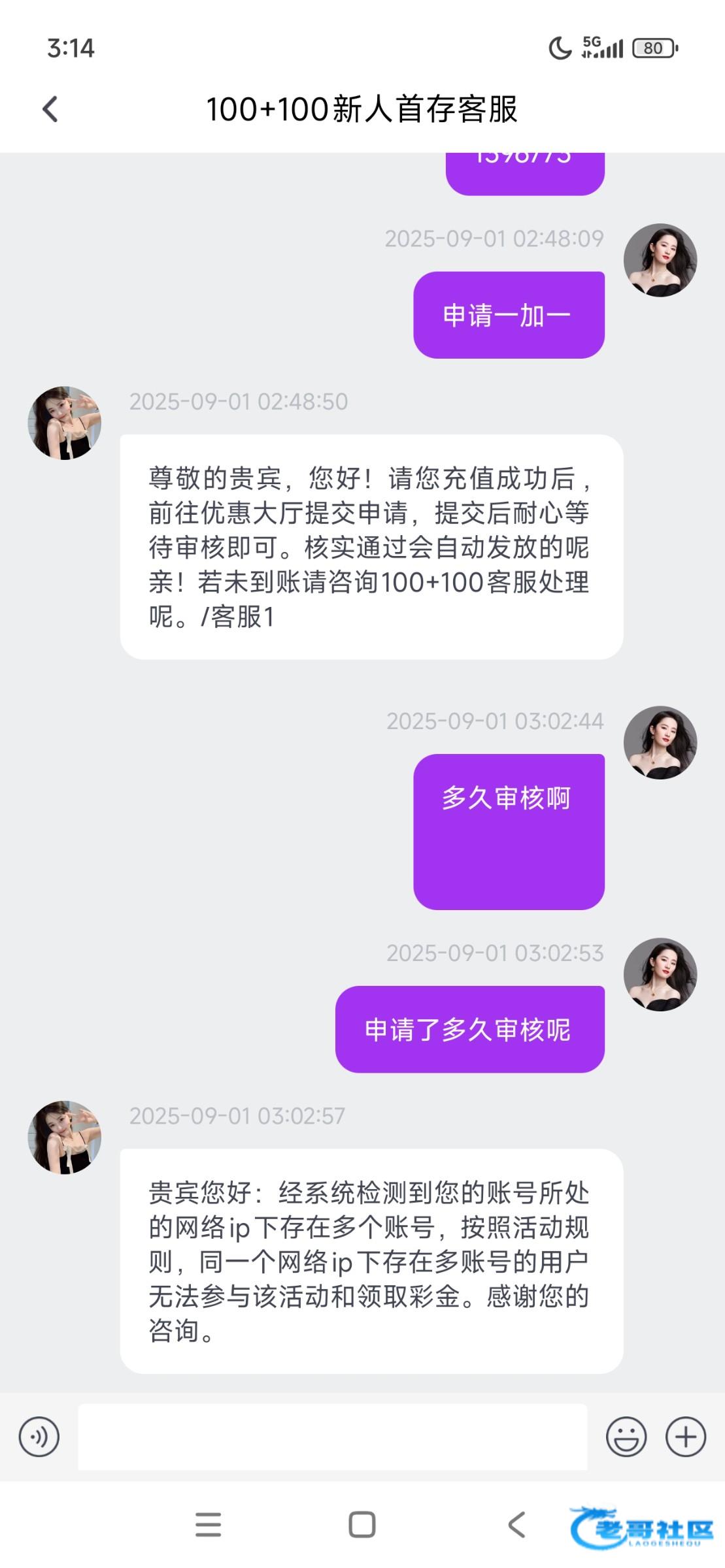This screenshot has height=1568, width=725.
Task: Open recent apps from navigation bar
Action: (208, 1524)
